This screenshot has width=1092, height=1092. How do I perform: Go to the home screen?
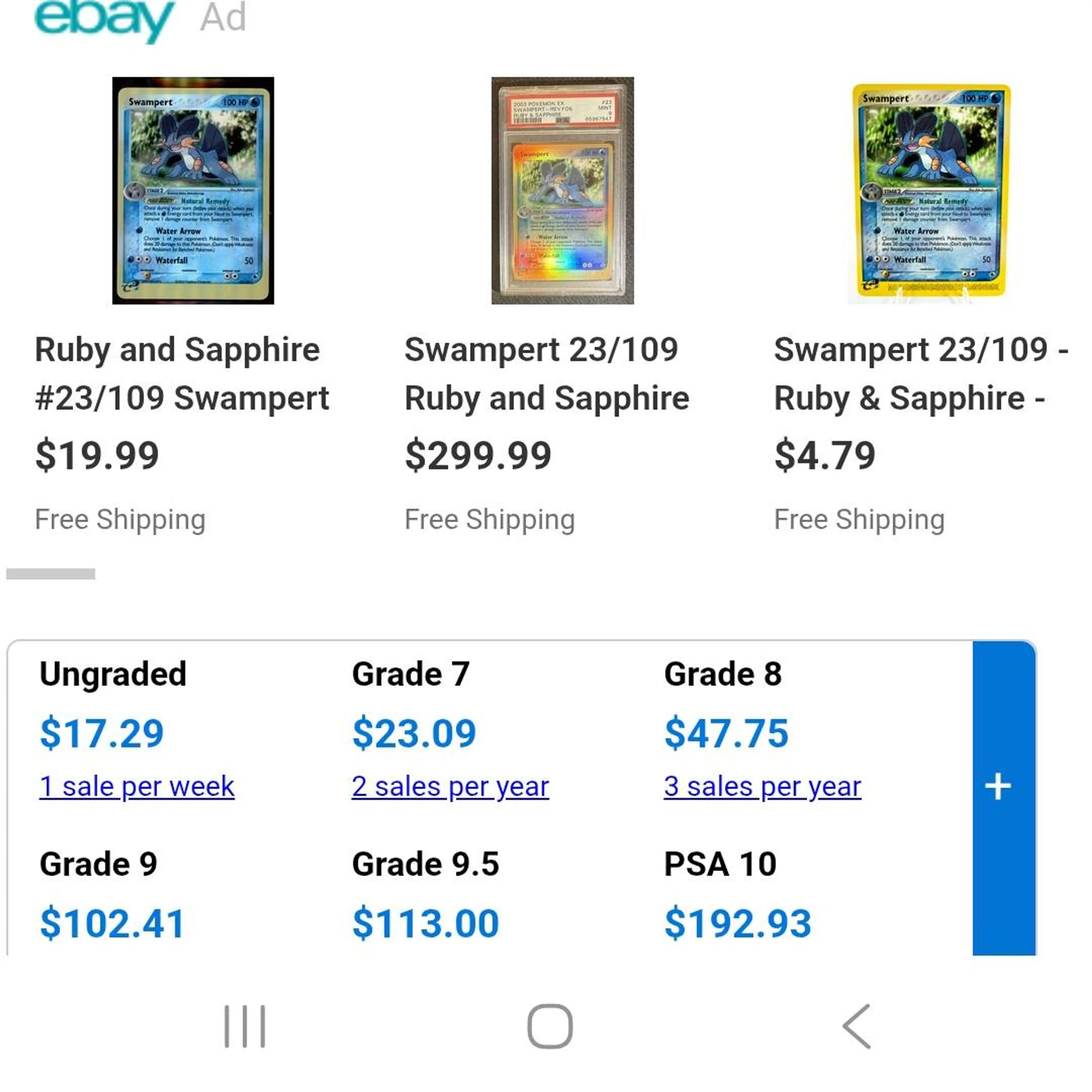point(549,1026)
